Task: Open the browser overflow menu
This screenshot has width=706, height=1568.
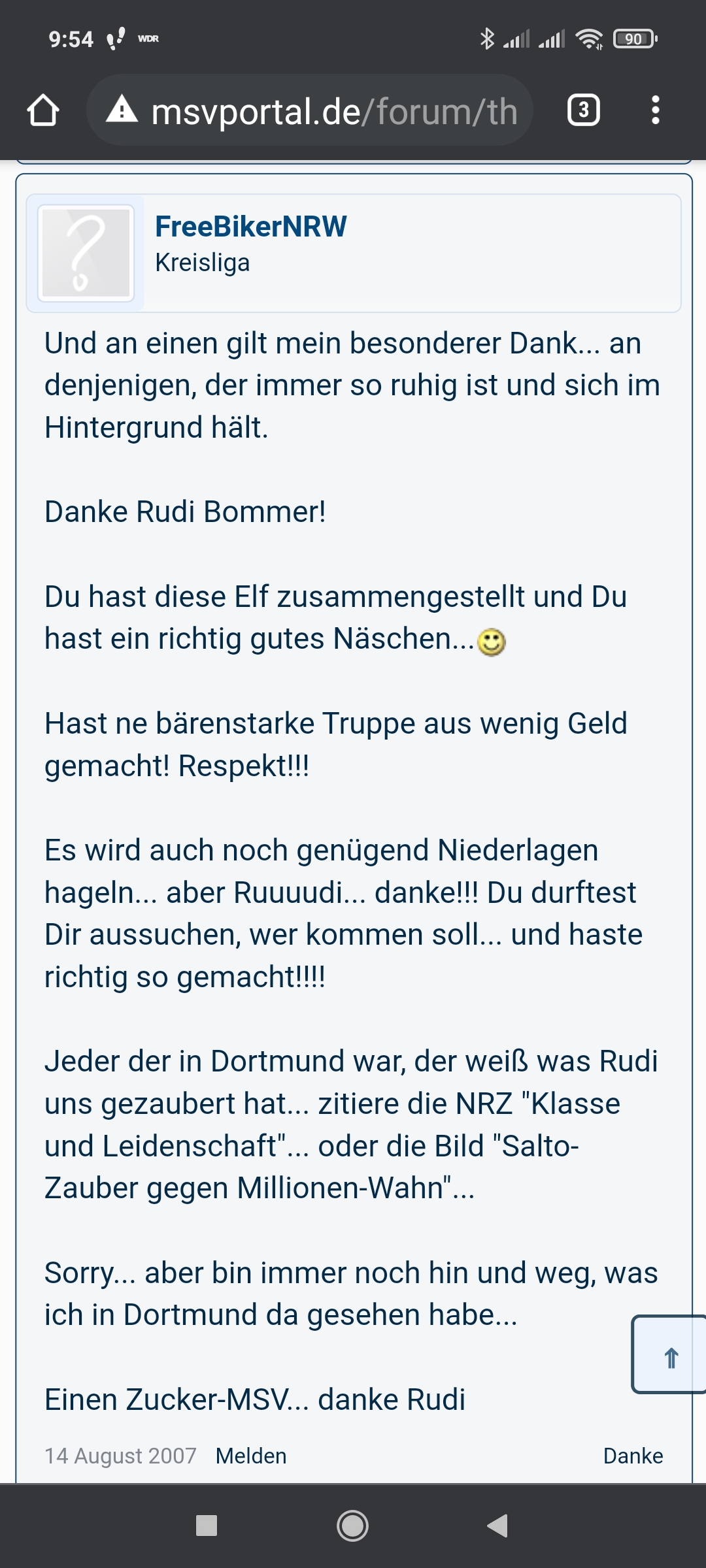Action: [x=655, y=110]
